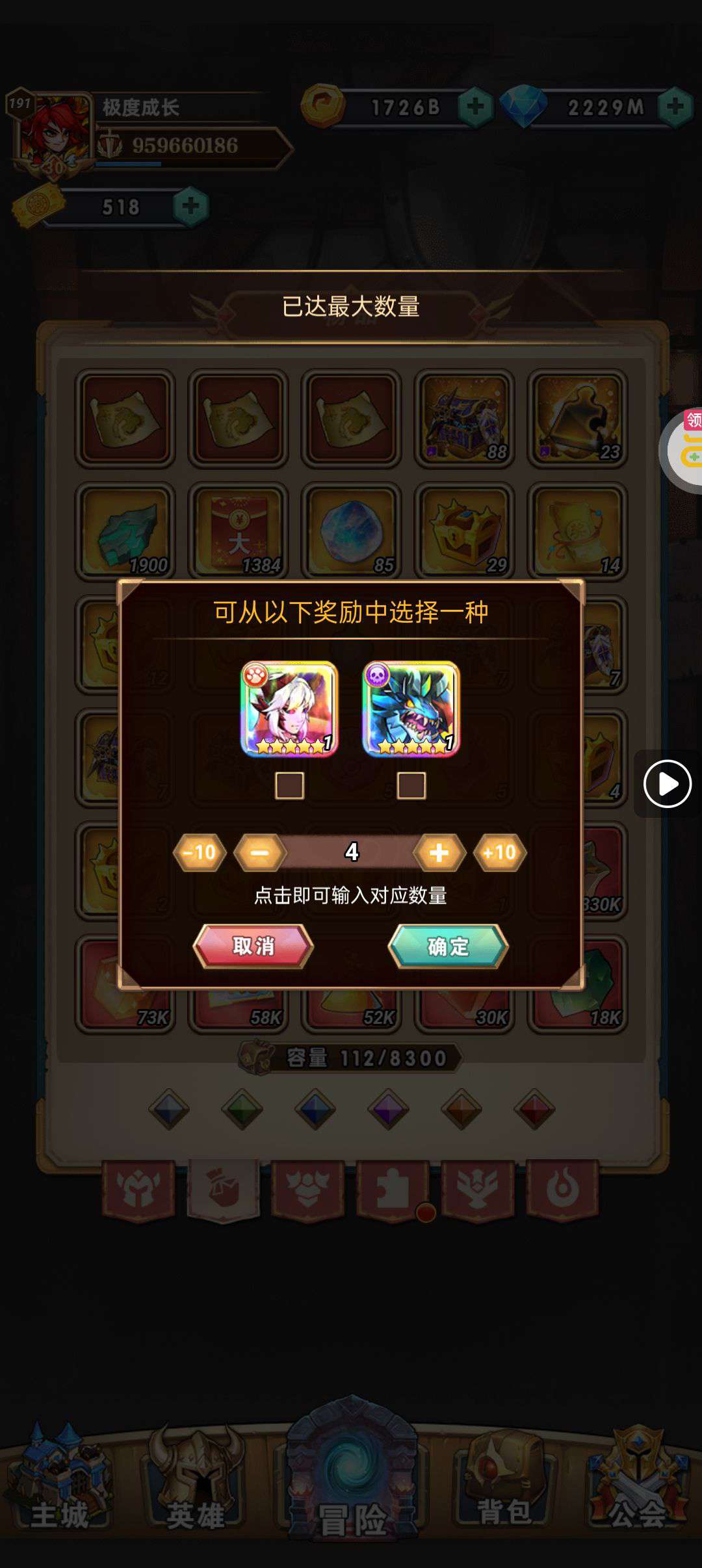Switch to the 英雄 heroes tab
This screenshot has height=1568, width=702.
196,1489
